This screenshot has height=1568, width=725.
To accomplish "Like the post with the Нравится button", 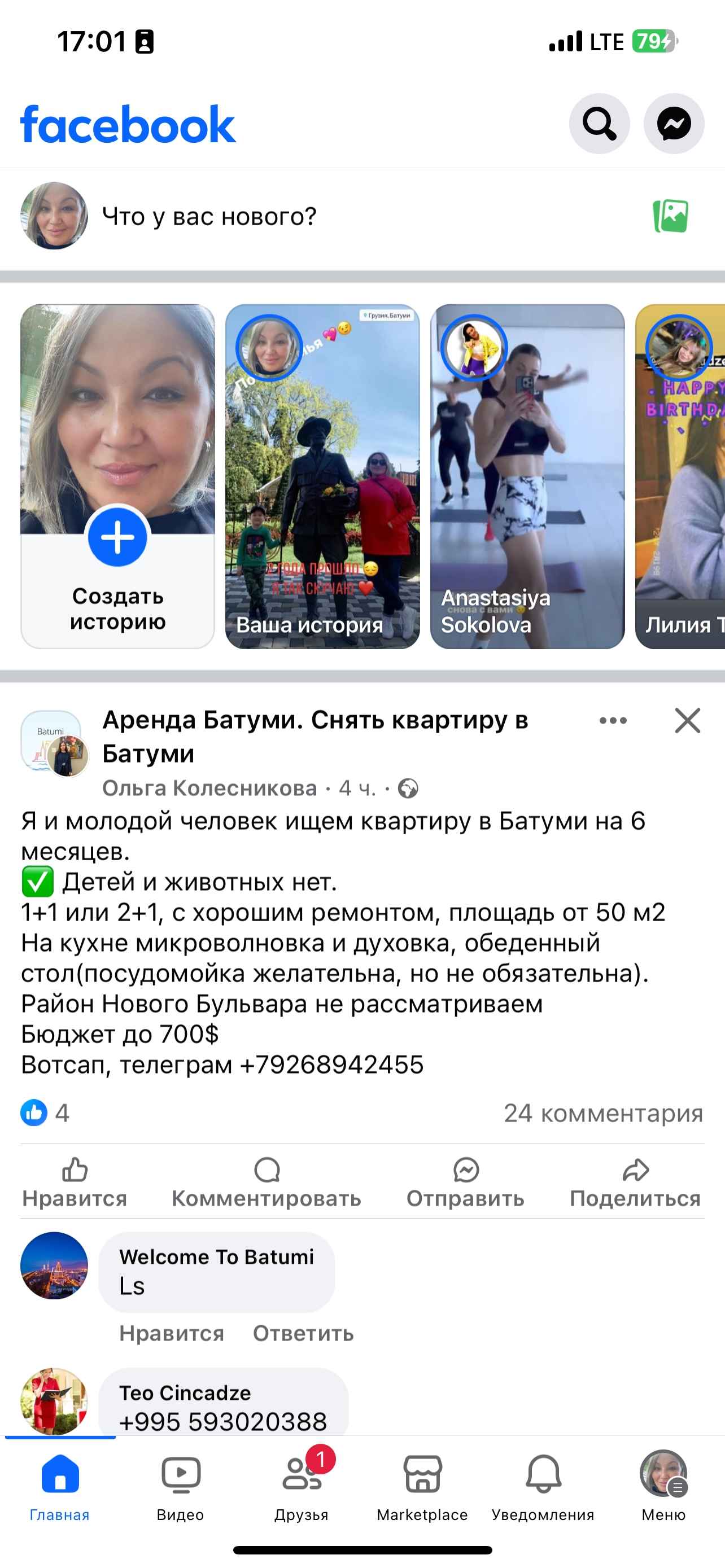I will [75, 1182].
